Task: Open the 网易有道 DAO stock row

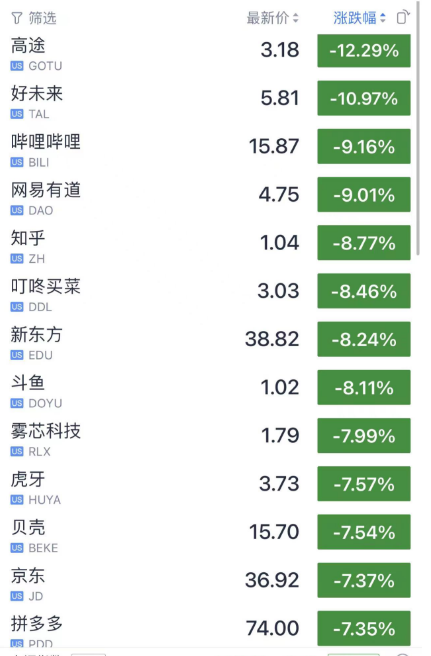Action: [210, 195]
